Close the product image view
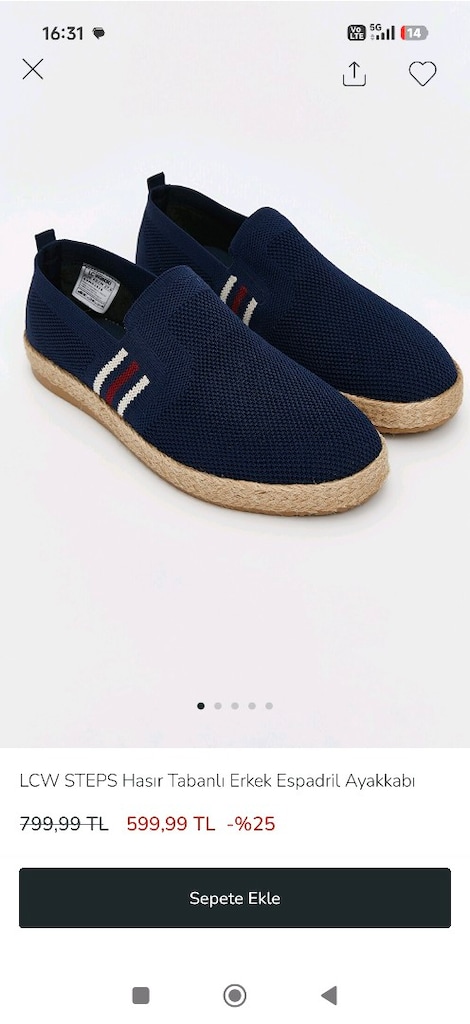This screenshot has width=470, height=1024. [33, 69]
